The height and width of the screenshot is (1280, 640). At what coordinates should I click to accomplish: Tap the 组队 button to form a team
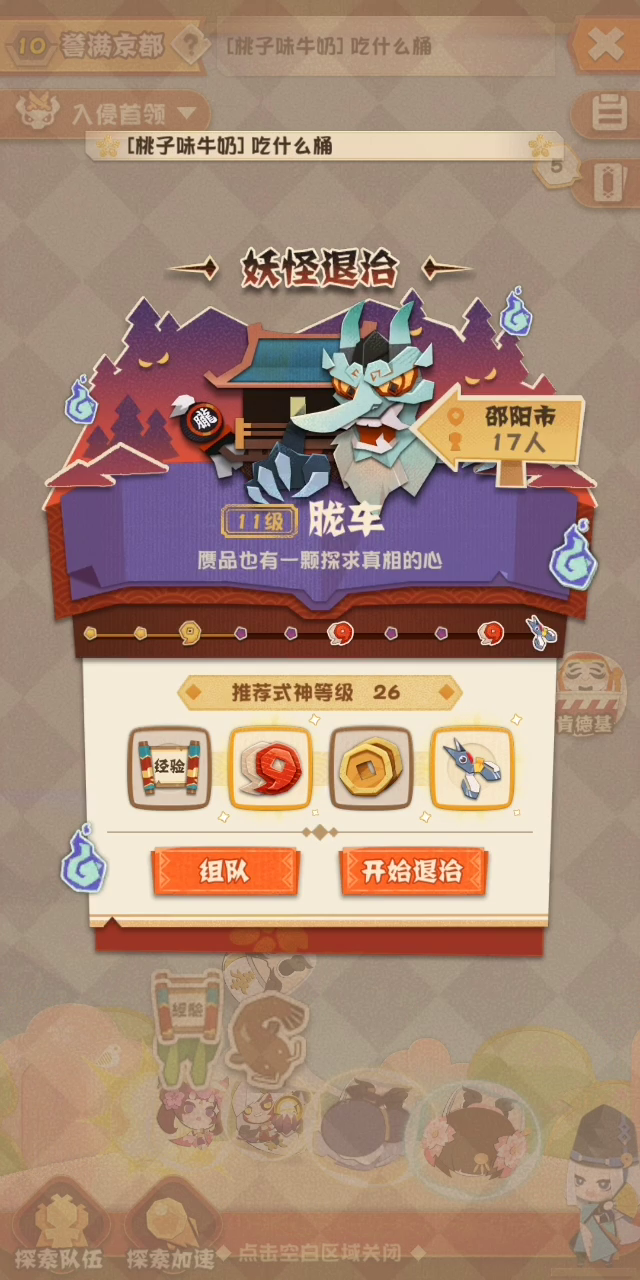[x=225, y=871]
